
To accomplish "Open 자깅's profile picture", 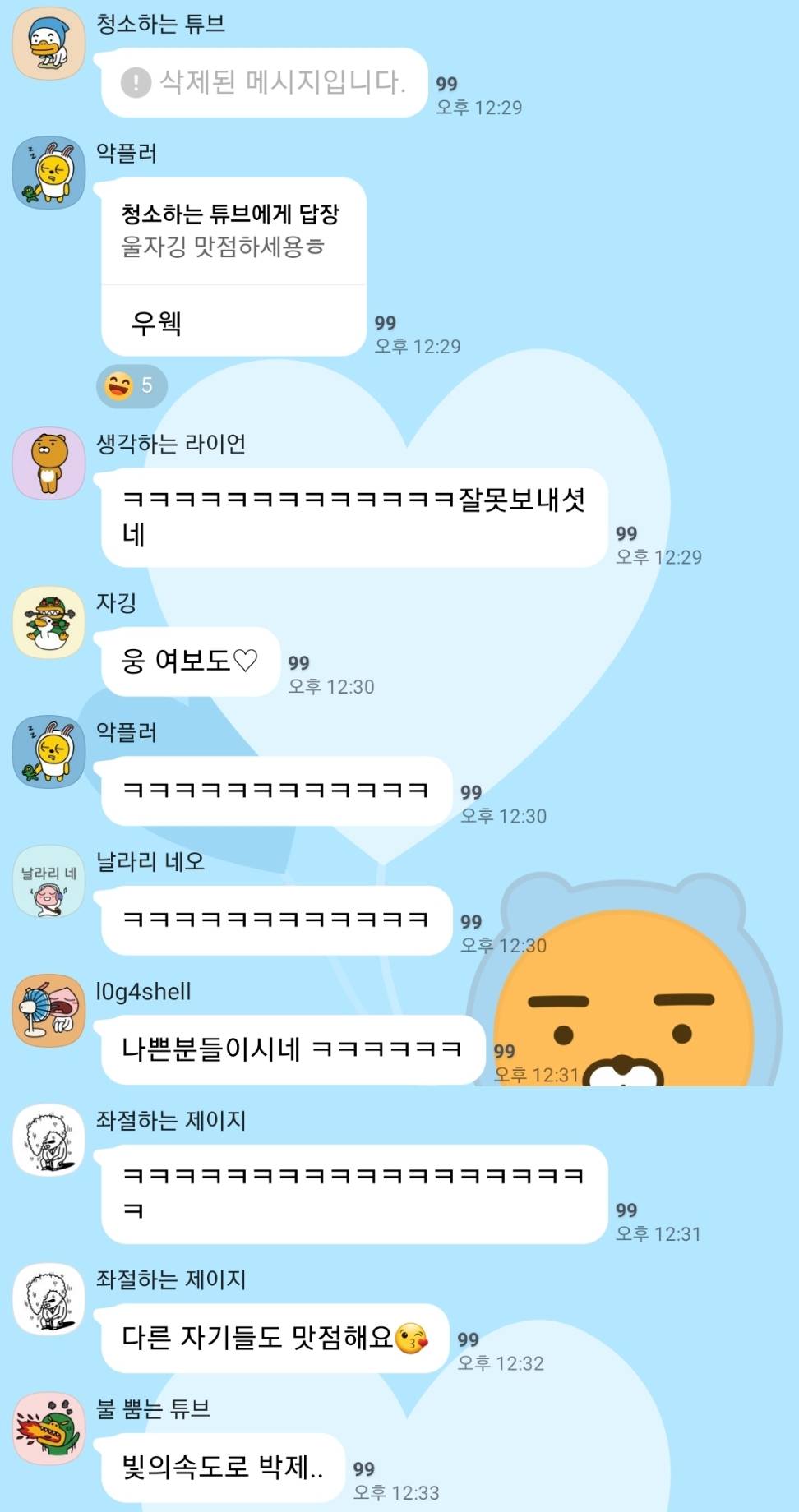I will (x=48, y=622).
